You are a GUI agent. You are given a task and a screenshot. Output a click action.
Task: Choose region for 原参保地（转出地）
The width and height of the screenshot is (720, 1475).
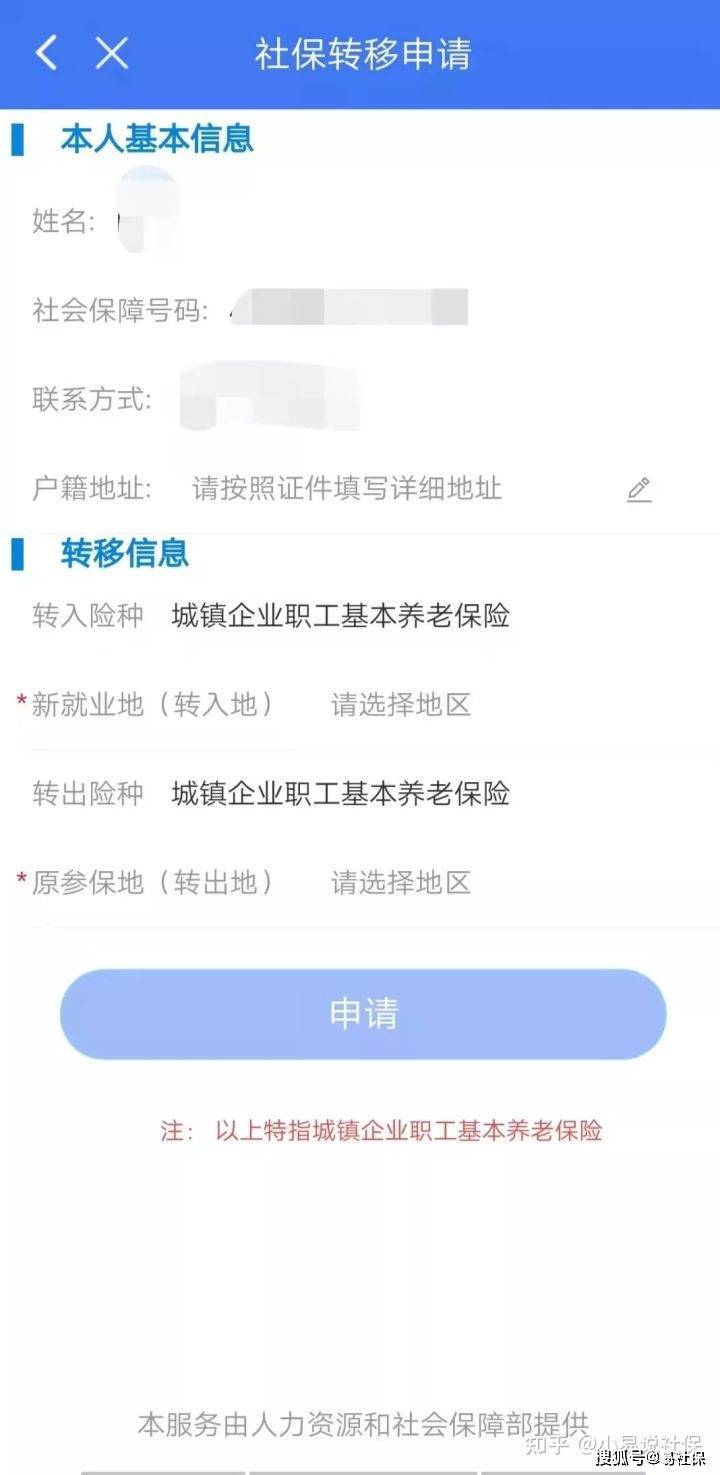tap(400, 883)
